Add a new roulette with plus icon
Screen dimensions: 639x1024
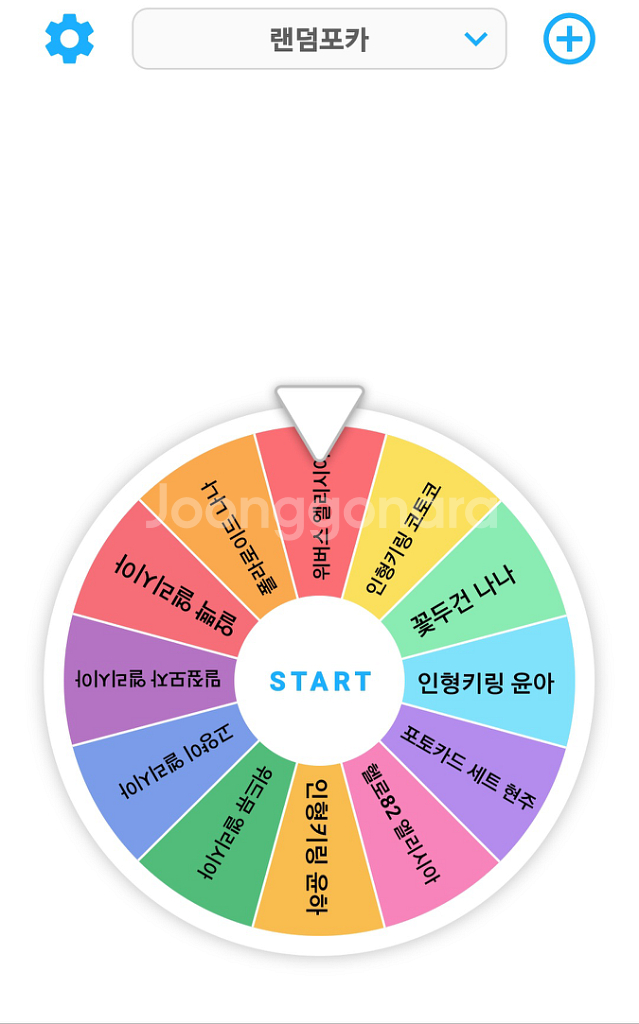click(568, 39)
